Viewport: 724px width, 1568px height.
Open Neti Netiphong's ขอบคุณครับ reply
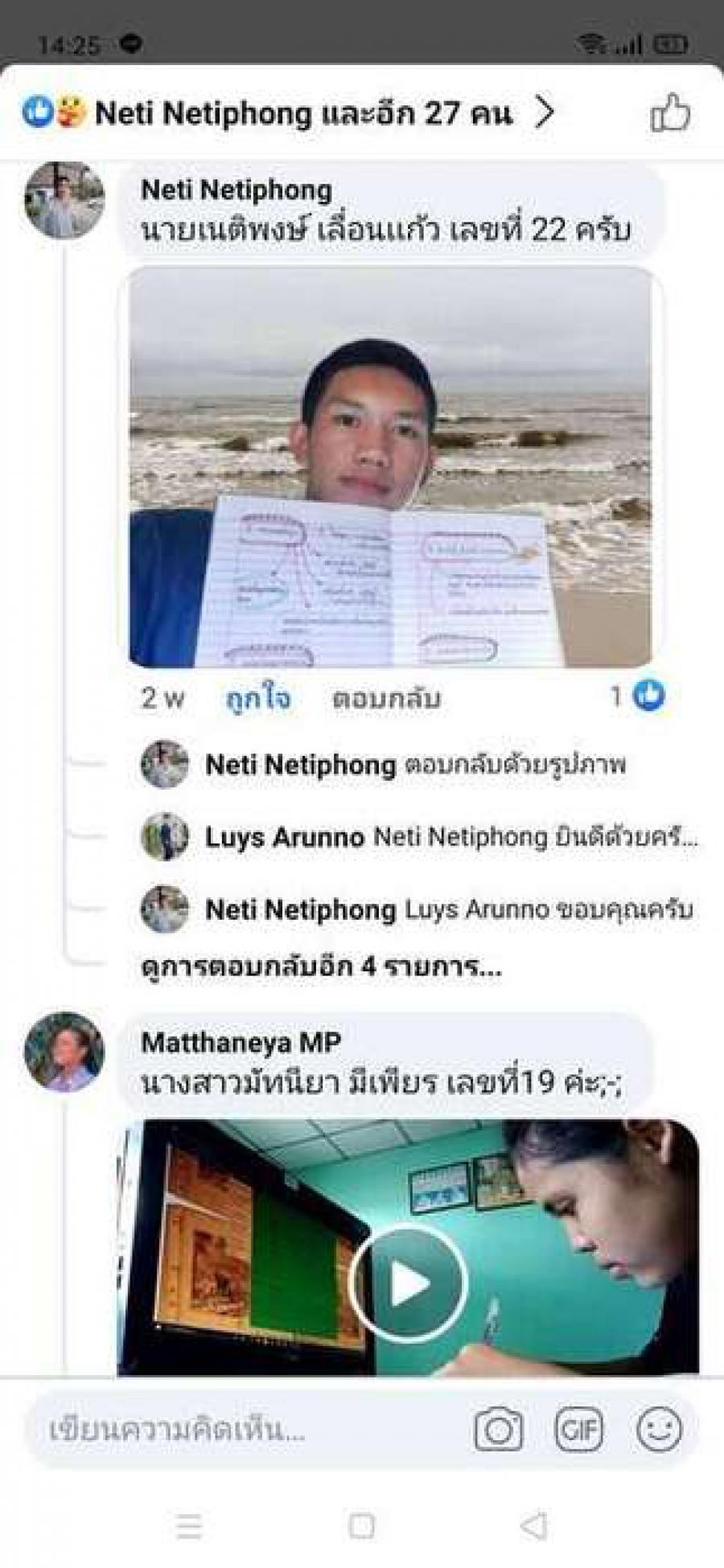pos(449,910)
